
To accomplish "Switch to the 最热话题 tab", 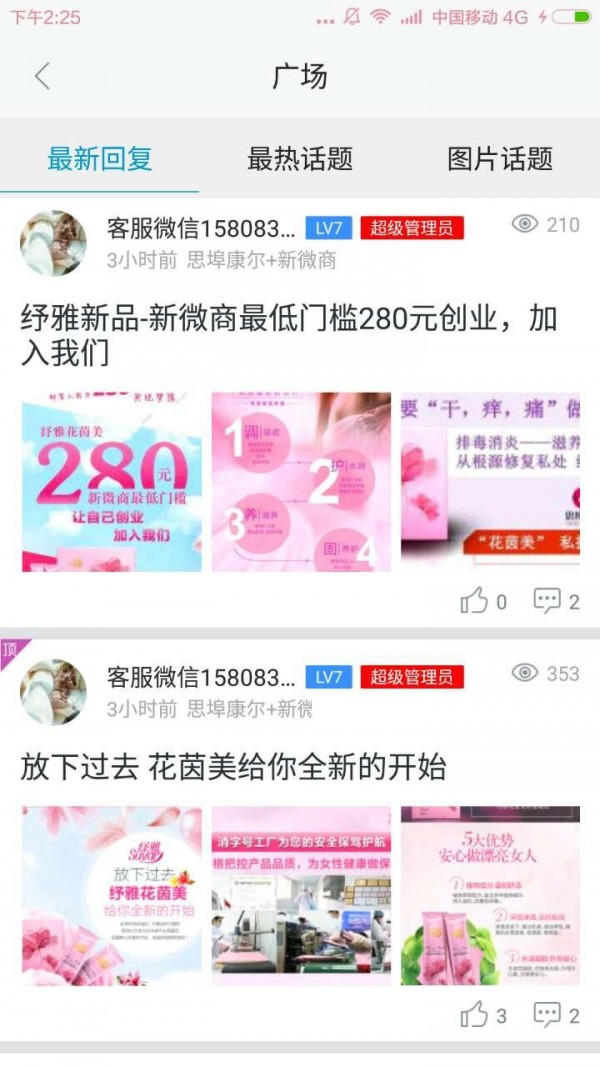I will (300, 158).
